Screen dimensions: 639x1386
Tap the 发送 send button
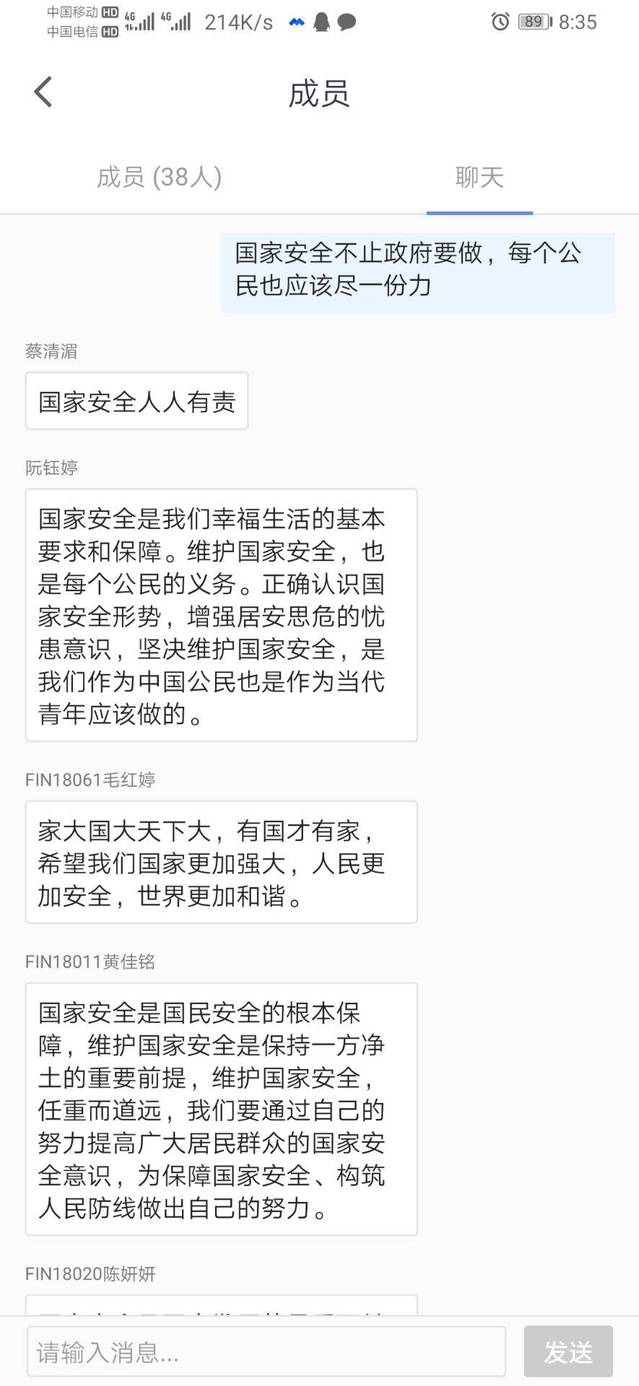click(x=568, y=1352)
